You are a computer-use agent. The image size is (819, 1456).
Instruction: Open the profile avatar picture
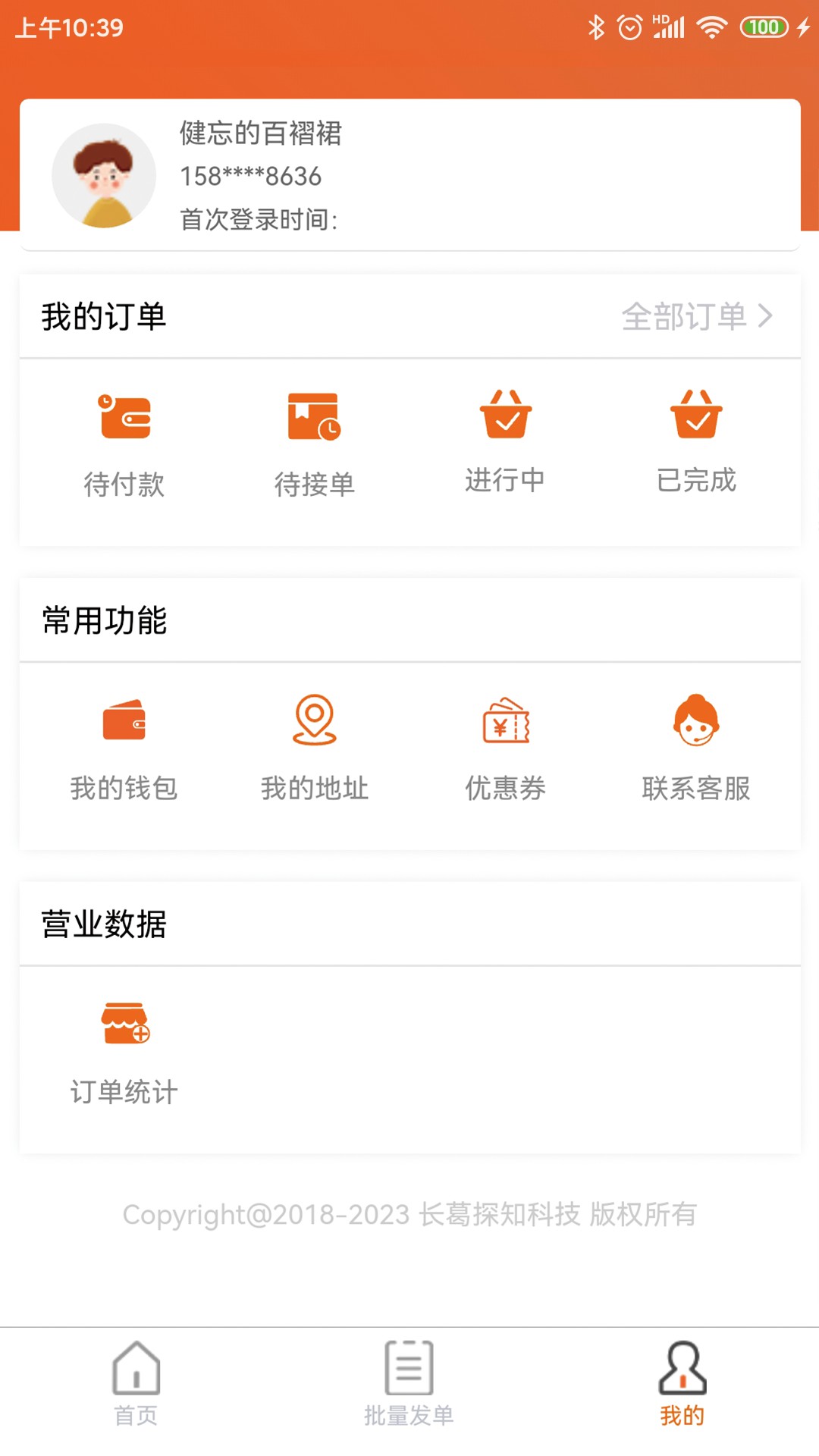pos(104,176)
